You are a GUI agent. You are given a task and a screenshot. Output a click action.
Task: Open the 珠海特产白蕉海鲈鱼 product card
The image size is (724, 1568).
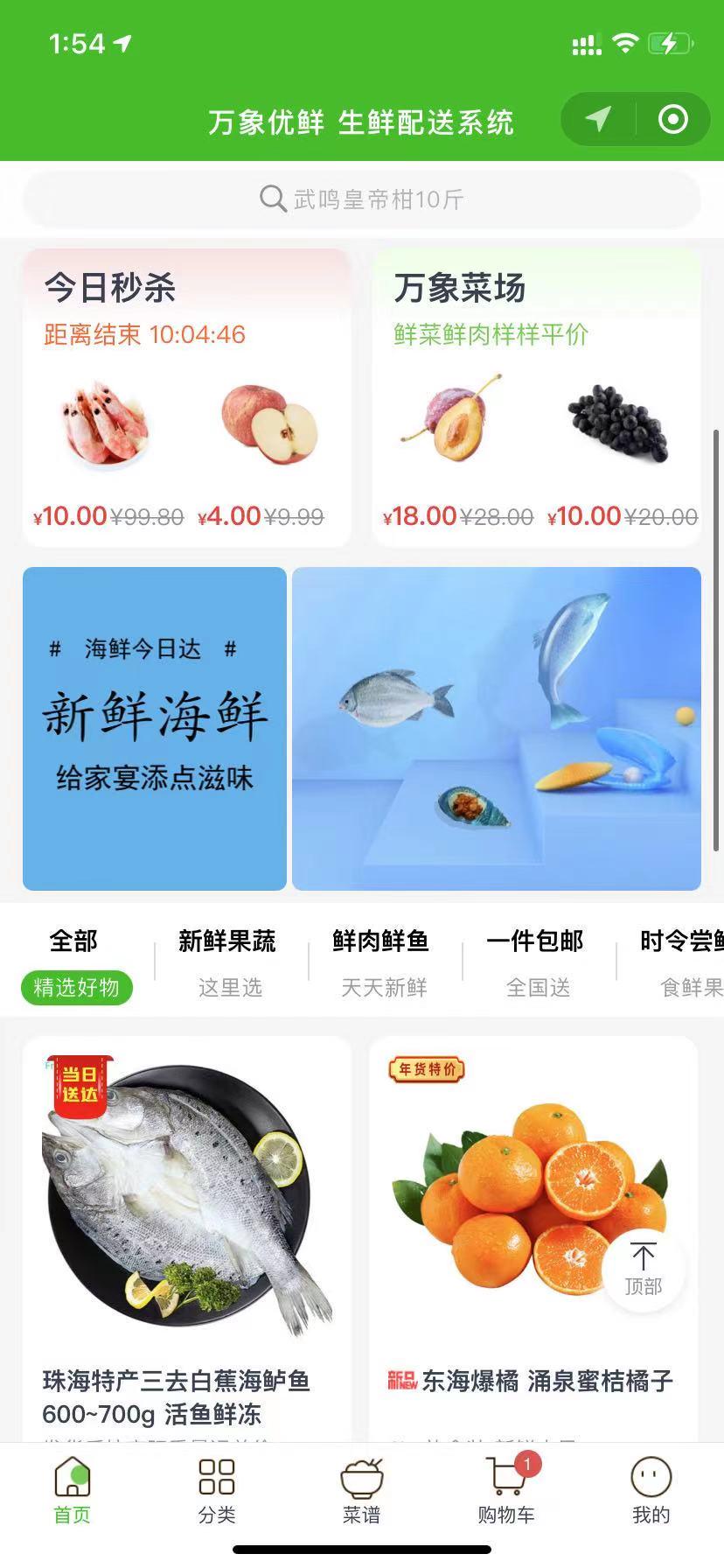point(186,1225)
